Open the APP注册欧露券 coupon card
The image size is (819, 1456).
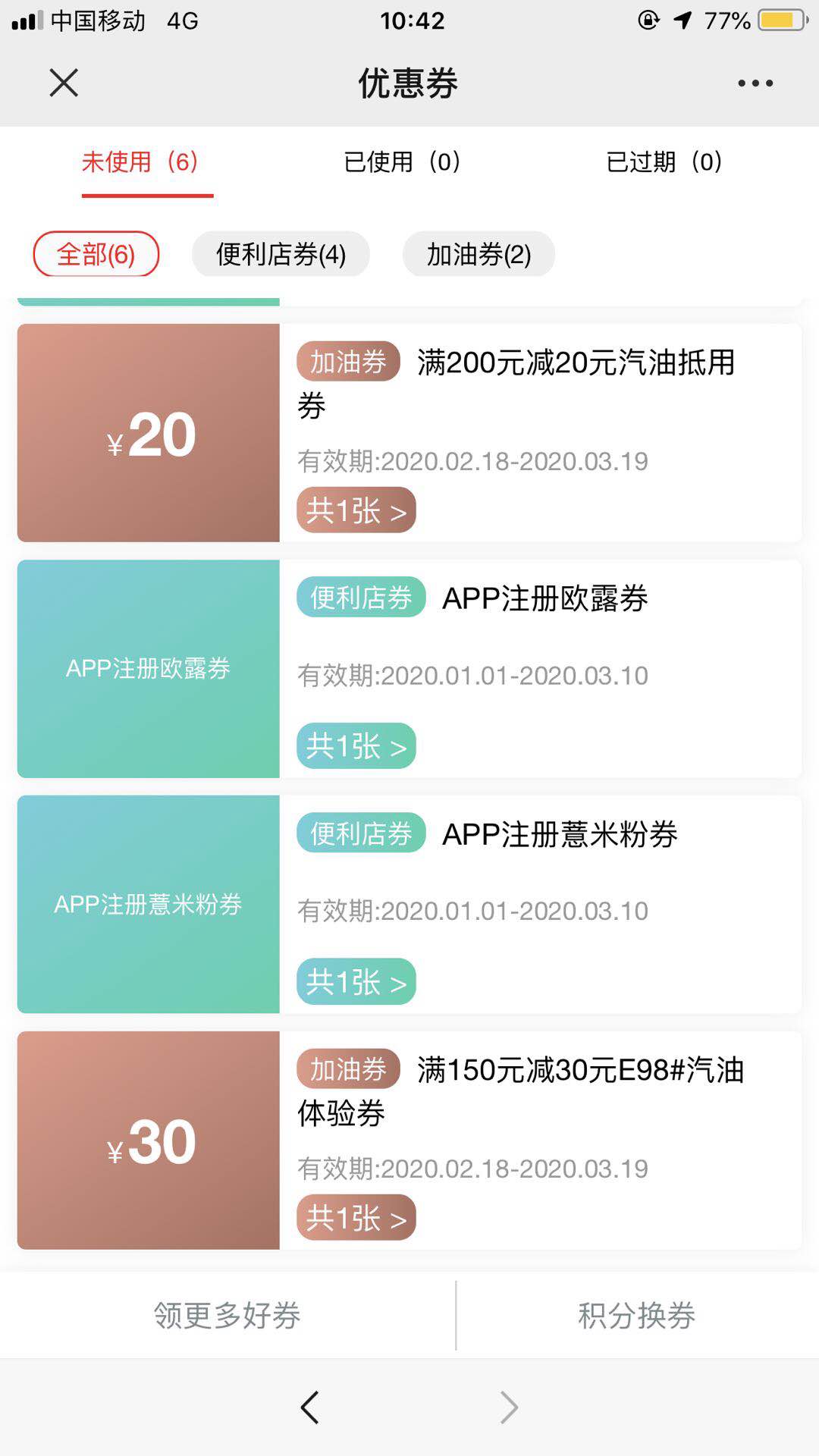click(x=409, y=669)
